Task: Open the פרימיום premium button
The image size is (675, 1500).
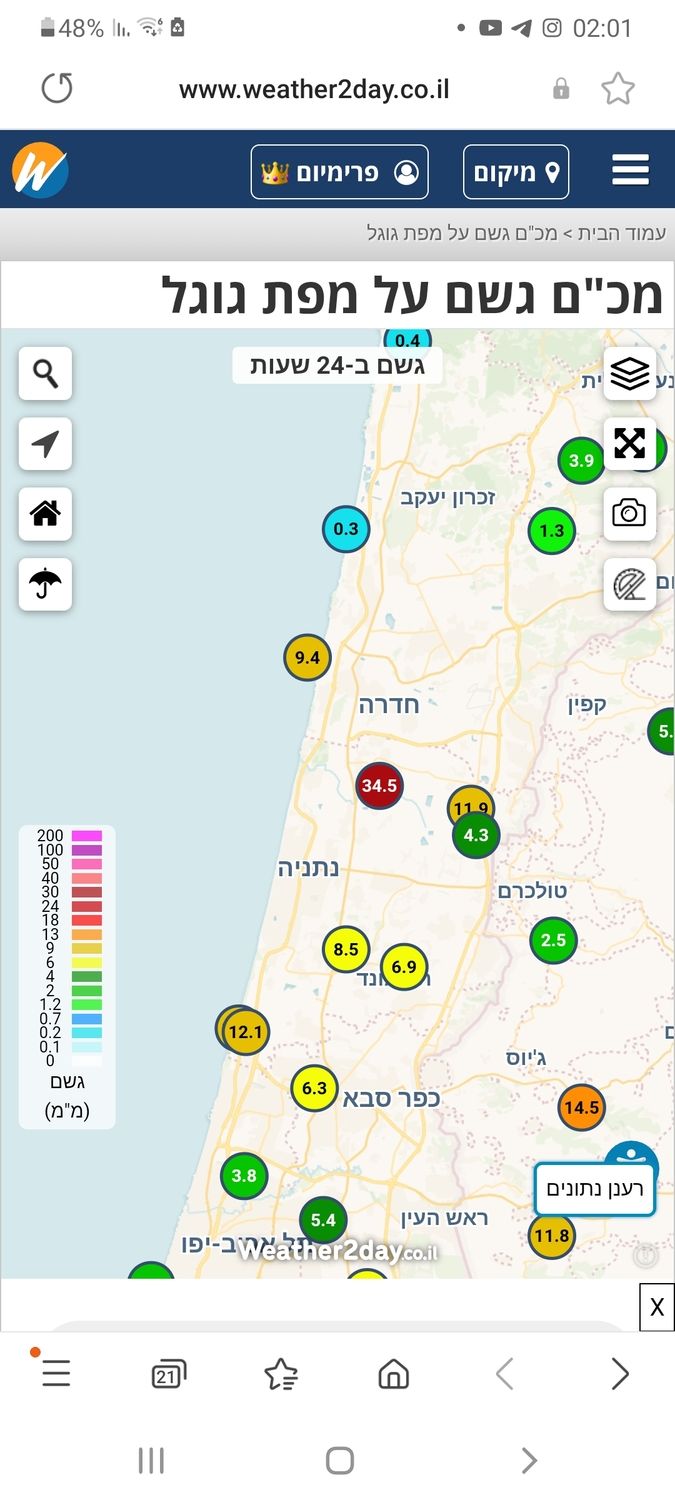Action: pyautogui.click(x=339, y=172)
